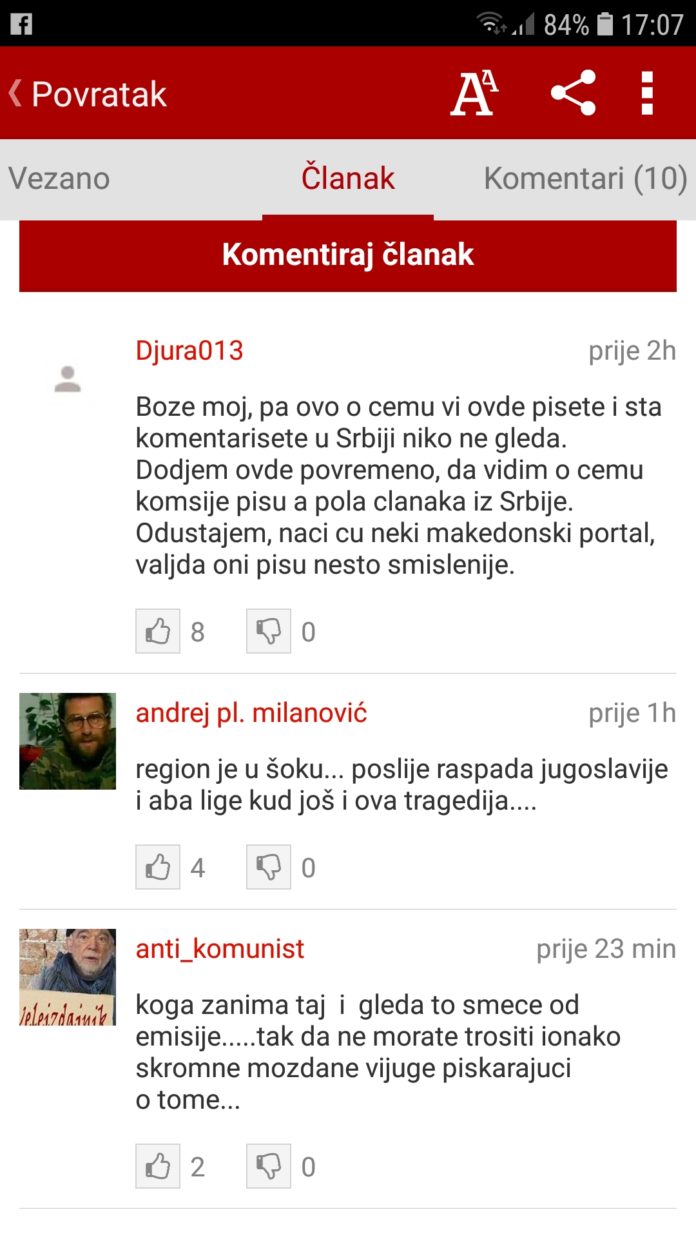
Task: Open the overflow menu
Action: (647, 94)
